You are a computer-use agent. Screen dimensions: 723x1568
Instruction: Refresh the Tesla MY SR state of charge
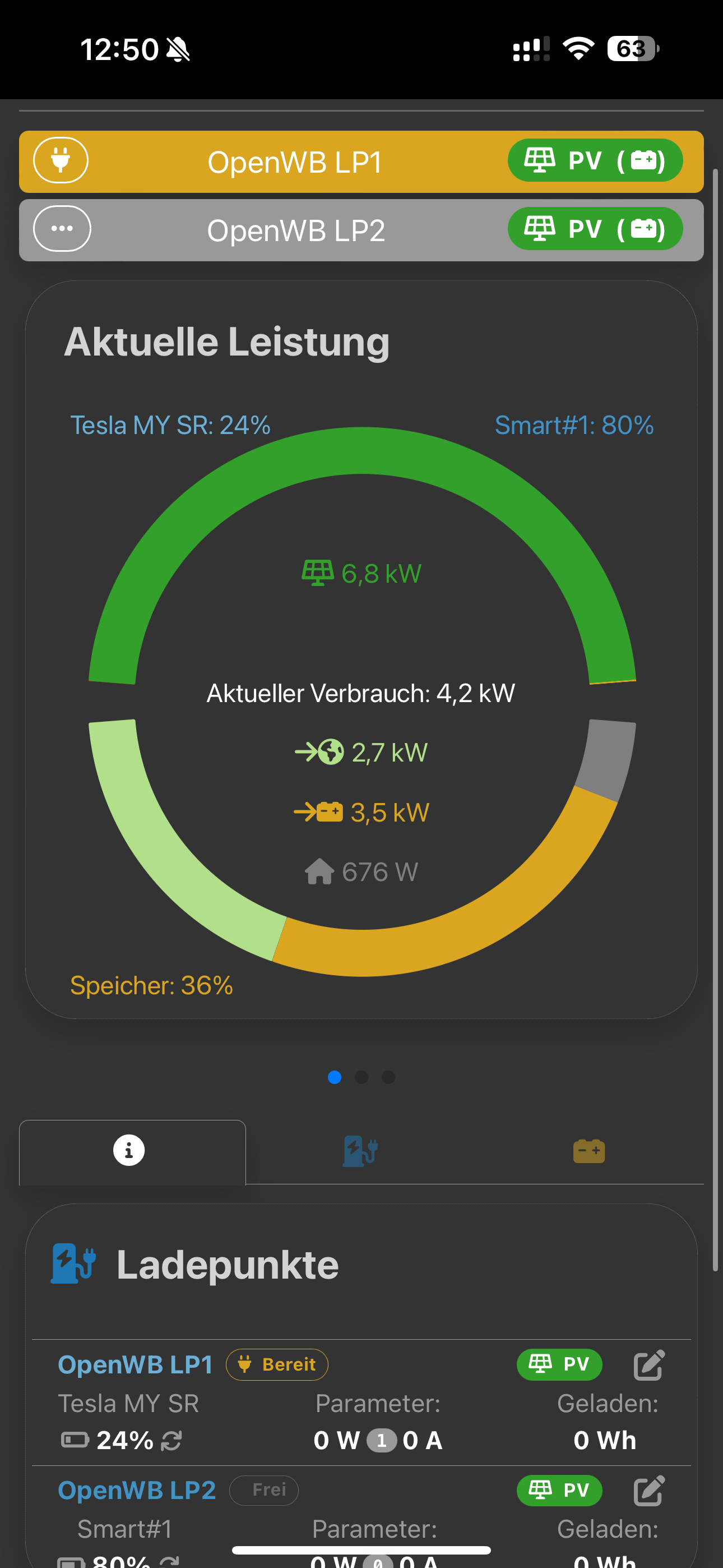tap(172, 1440)
